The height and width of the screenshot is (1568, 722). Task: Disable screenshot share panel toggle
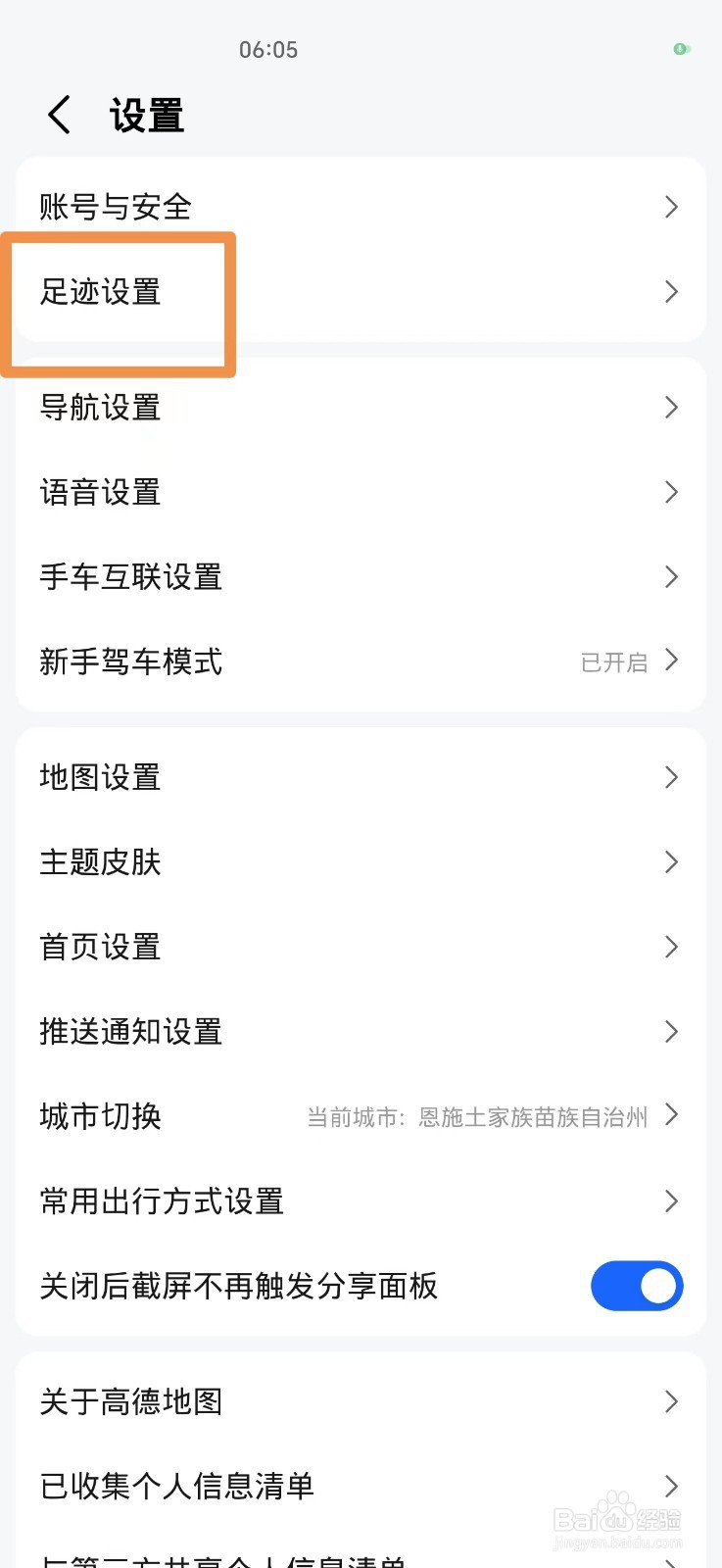(637, 1286)
